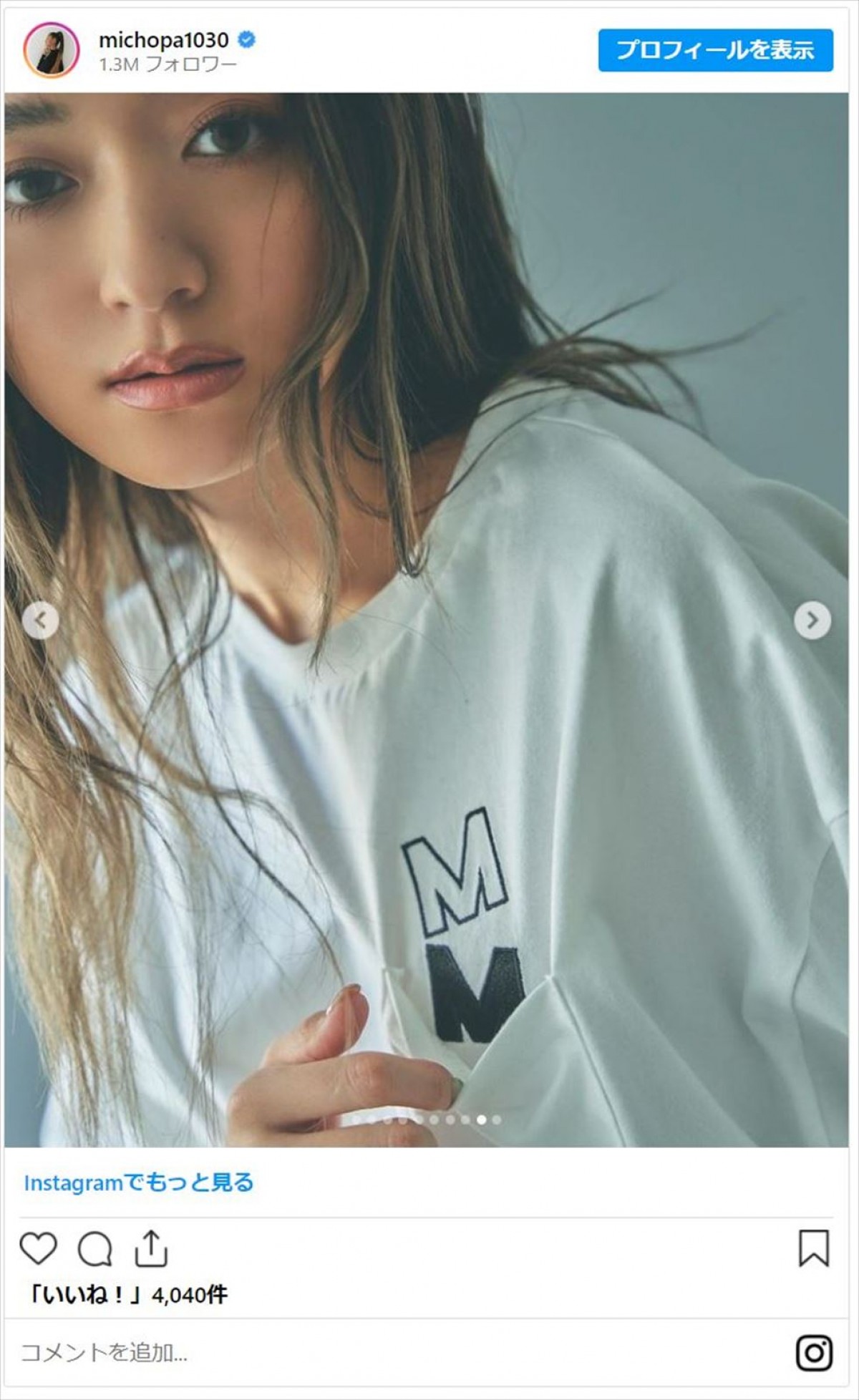The height and width of the screenshot is (1400, 859).
Task: Bookmark this post
Action: [x=813, y=1248]
